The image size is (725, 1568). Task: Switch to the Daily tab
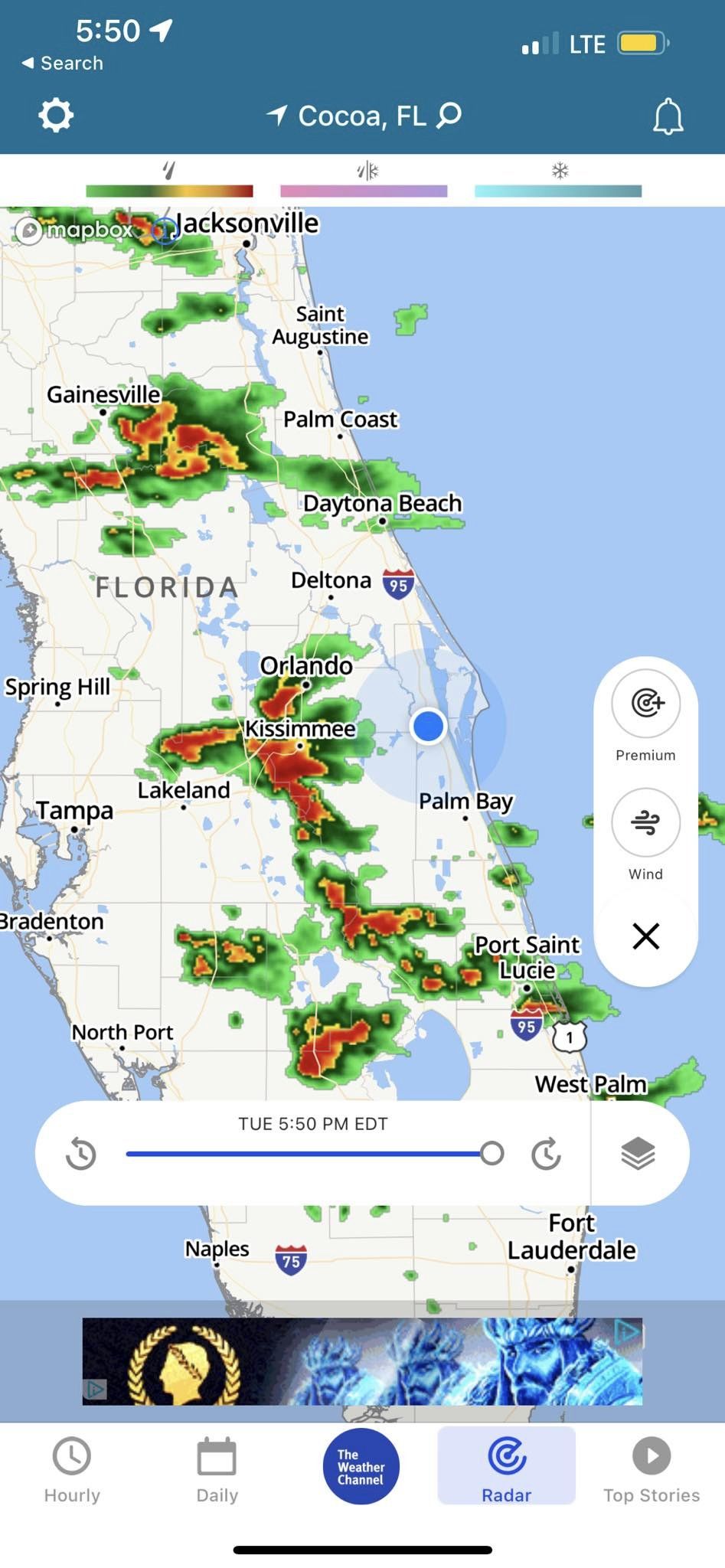point(217,1470)
